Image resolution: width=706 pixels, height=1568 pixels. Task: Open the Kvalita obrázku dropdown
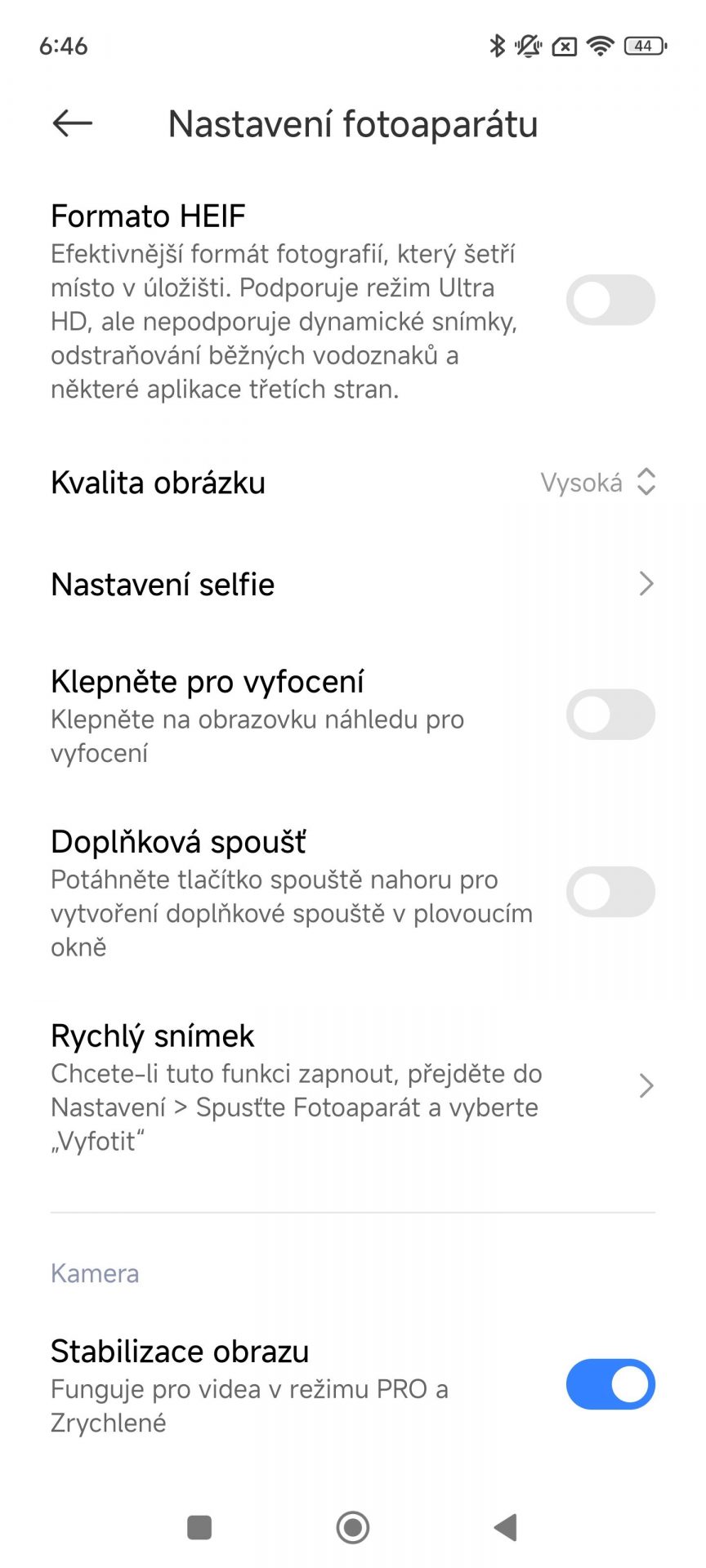(353, 483)
